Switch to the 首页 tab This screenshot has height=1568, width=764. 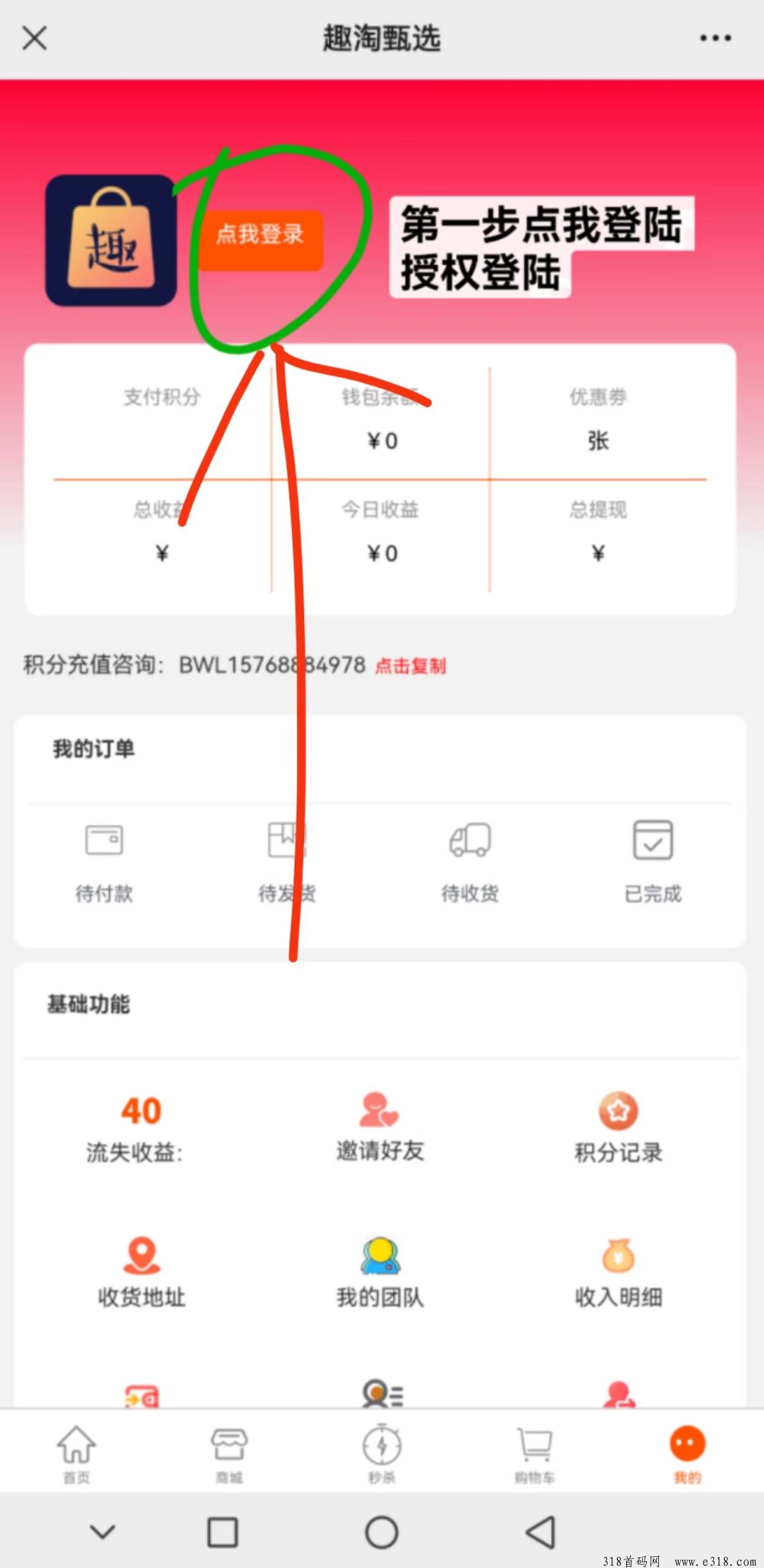click(77, 1455)
